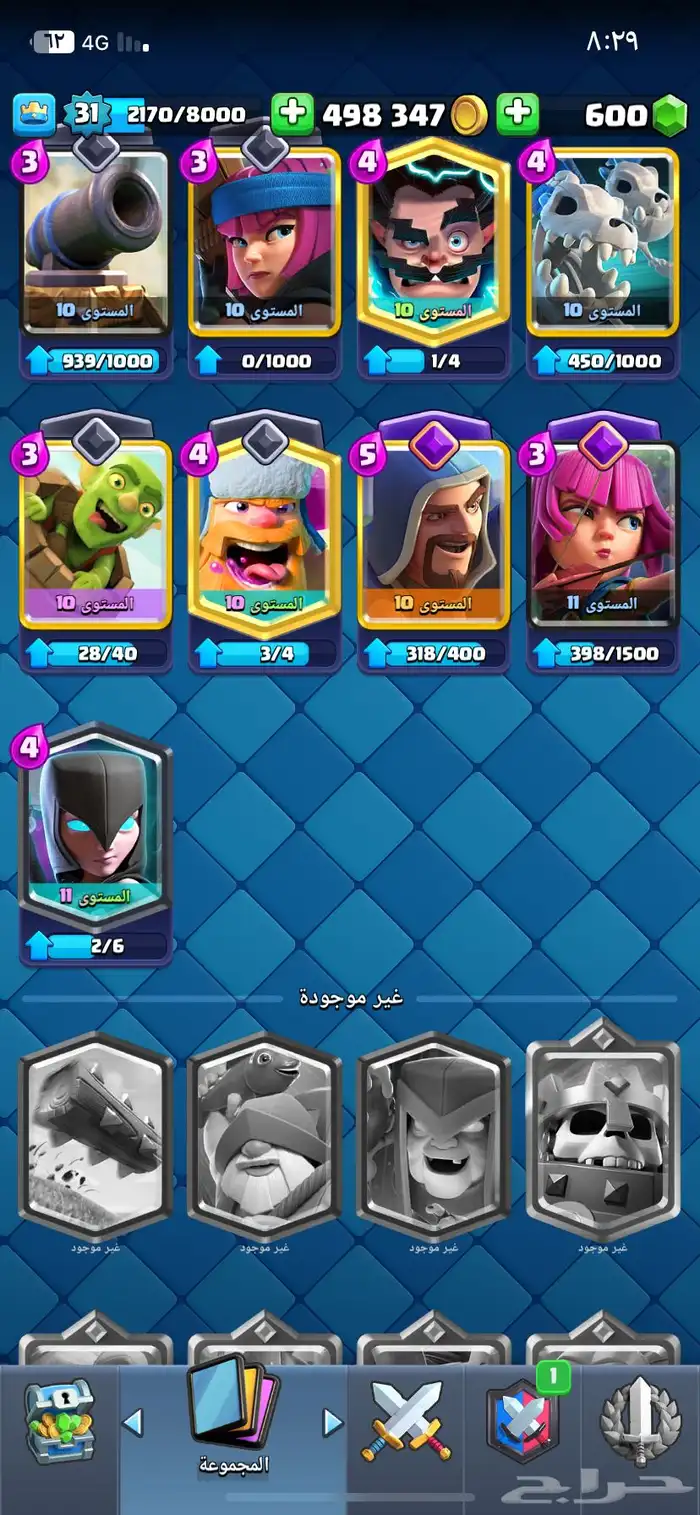View the locked Fisherman card

(265, 1135)
